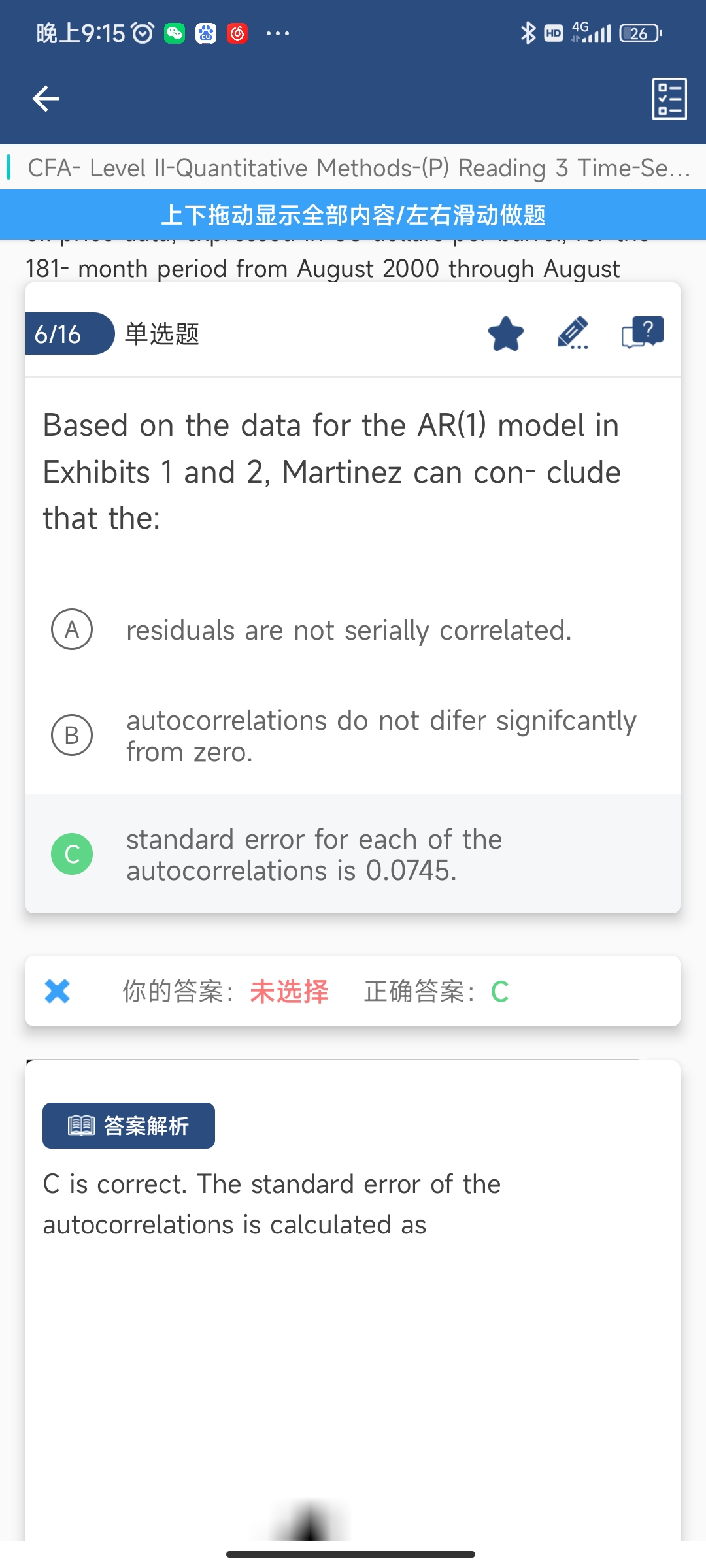Open the question-mark feedback icon
Image resolution: width=706 pixels, height=1568 pixels.
pyautogui.click(x=643, y=333)
